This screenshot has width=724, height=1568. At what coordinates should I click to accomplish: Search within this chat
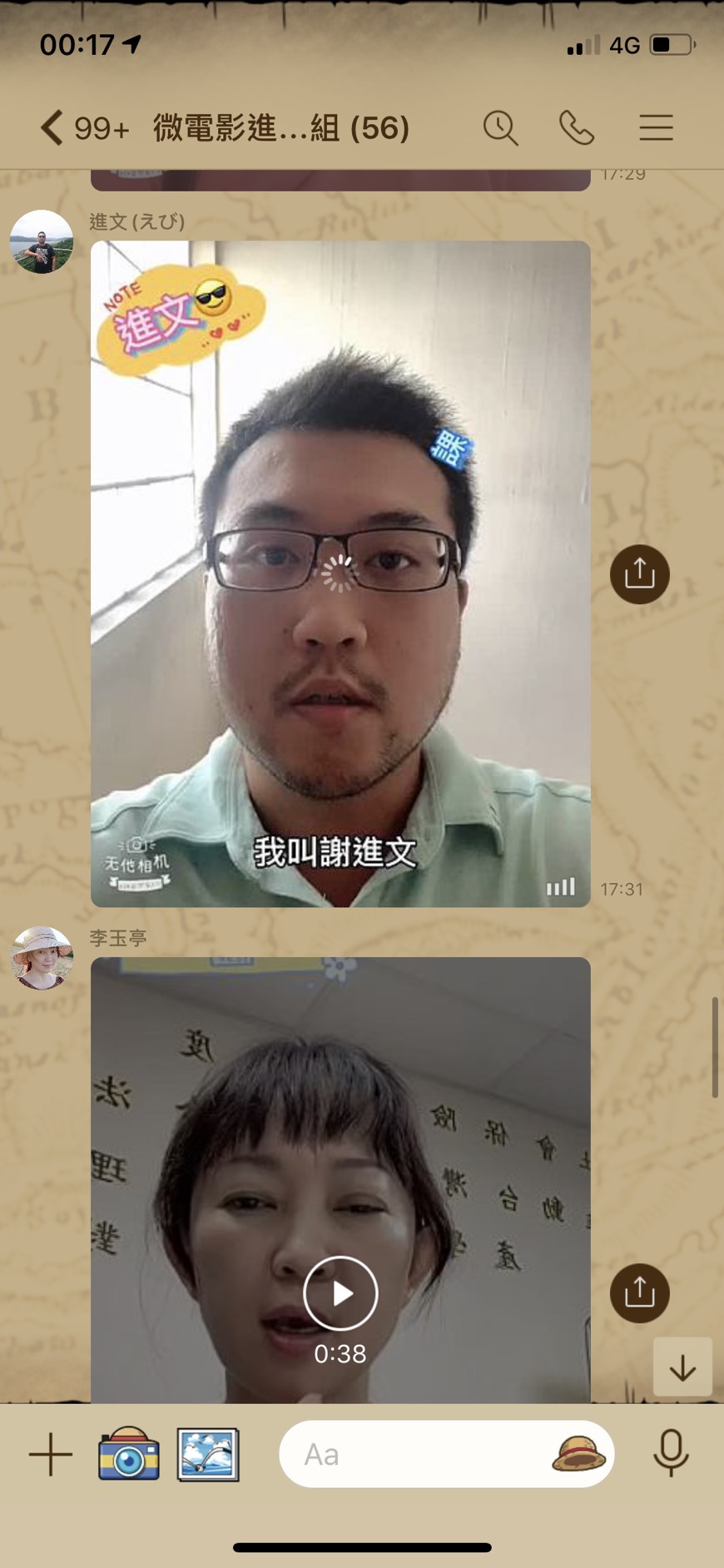point(501,128)
